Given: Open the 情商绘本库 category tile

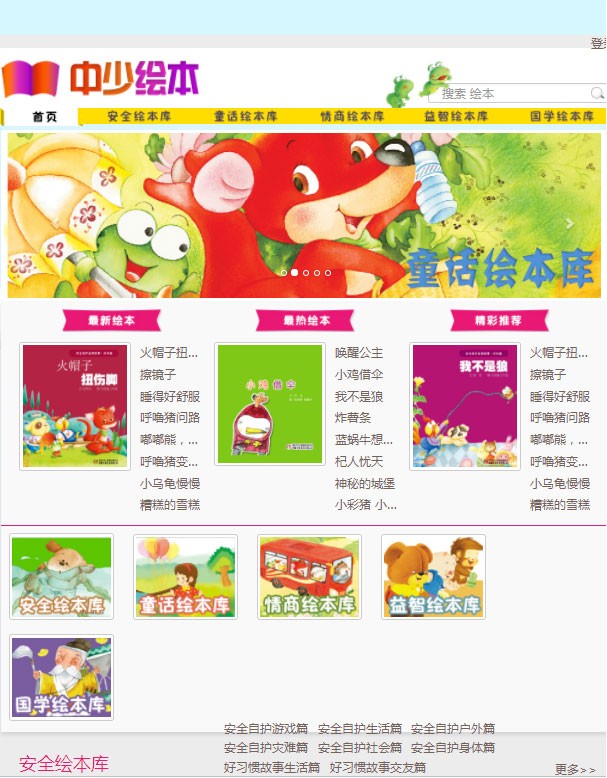Looking at the screenshot, I should (309, 577).
